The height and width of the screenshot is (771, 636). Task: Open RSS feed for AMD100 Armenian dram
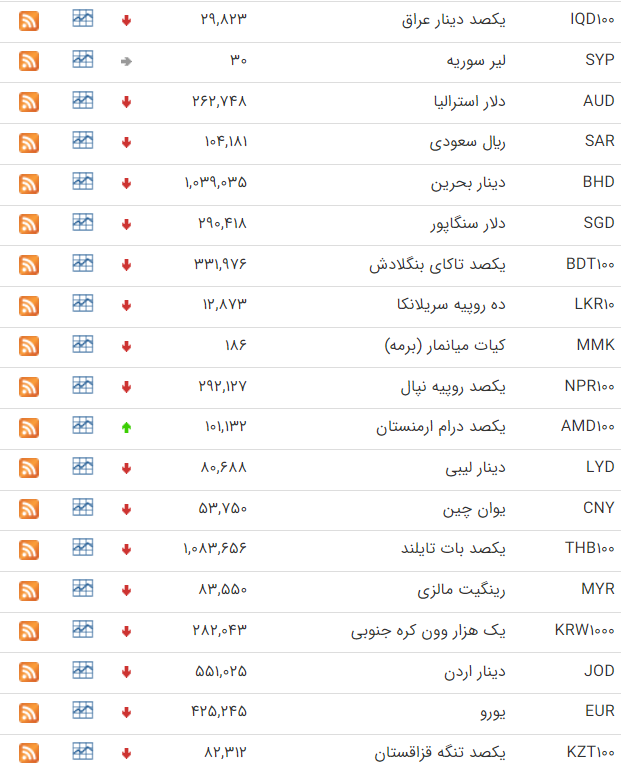coord(29,427)
